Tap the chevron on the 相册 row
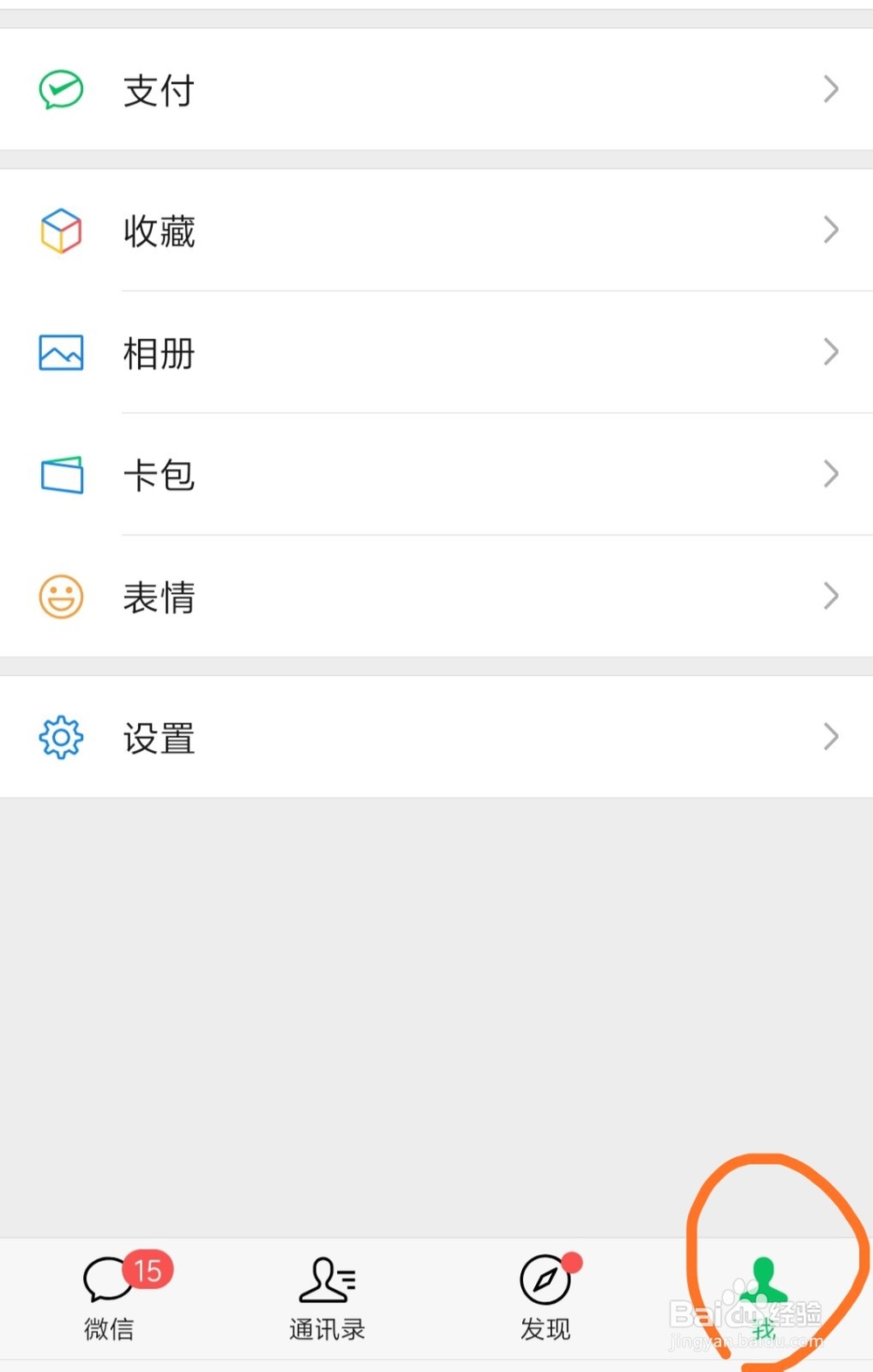The image size is (873, 1372). 829,352
